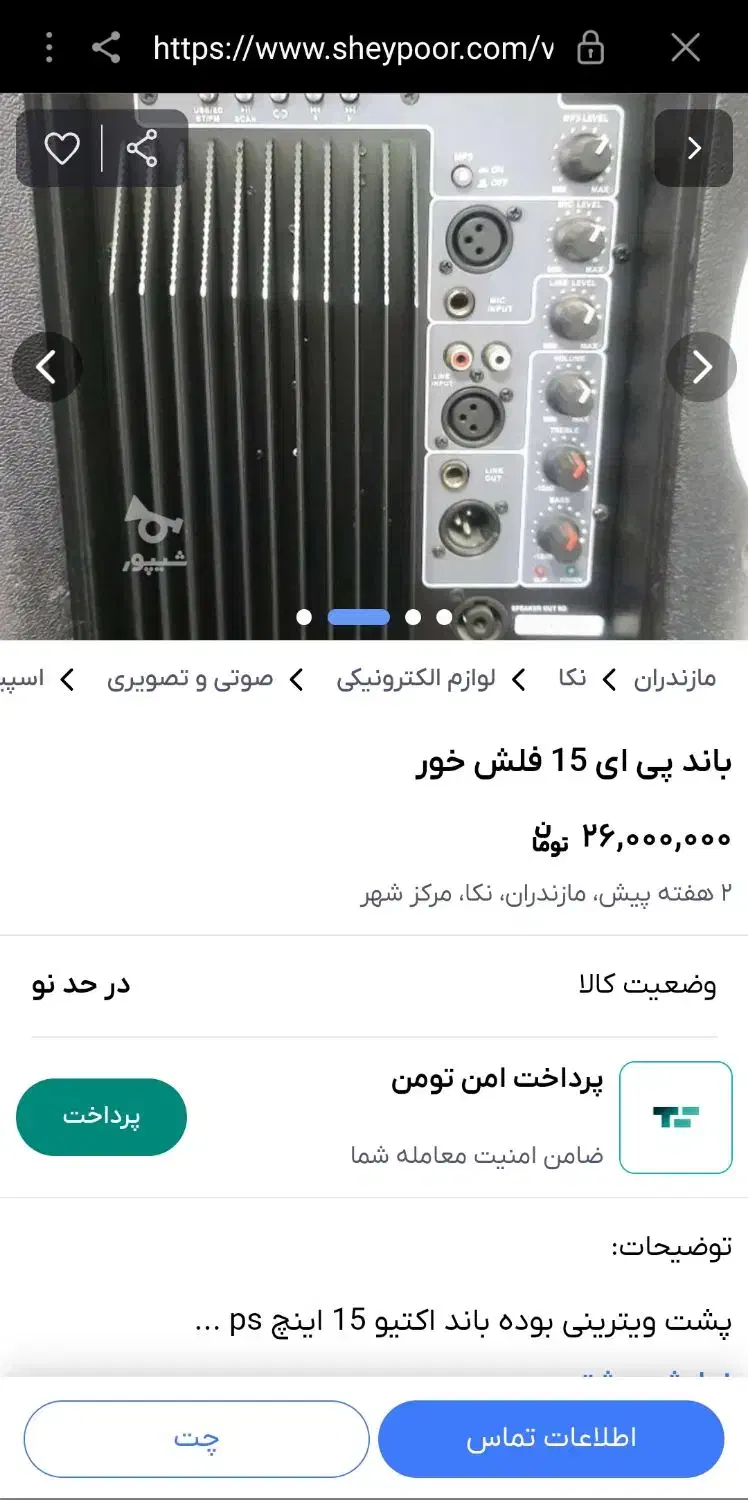View اطلاعات تماس contact info
Image resolution: width=748 pixels, height=1500 pixels.
pyautogui.click(x=551, y=1438)
